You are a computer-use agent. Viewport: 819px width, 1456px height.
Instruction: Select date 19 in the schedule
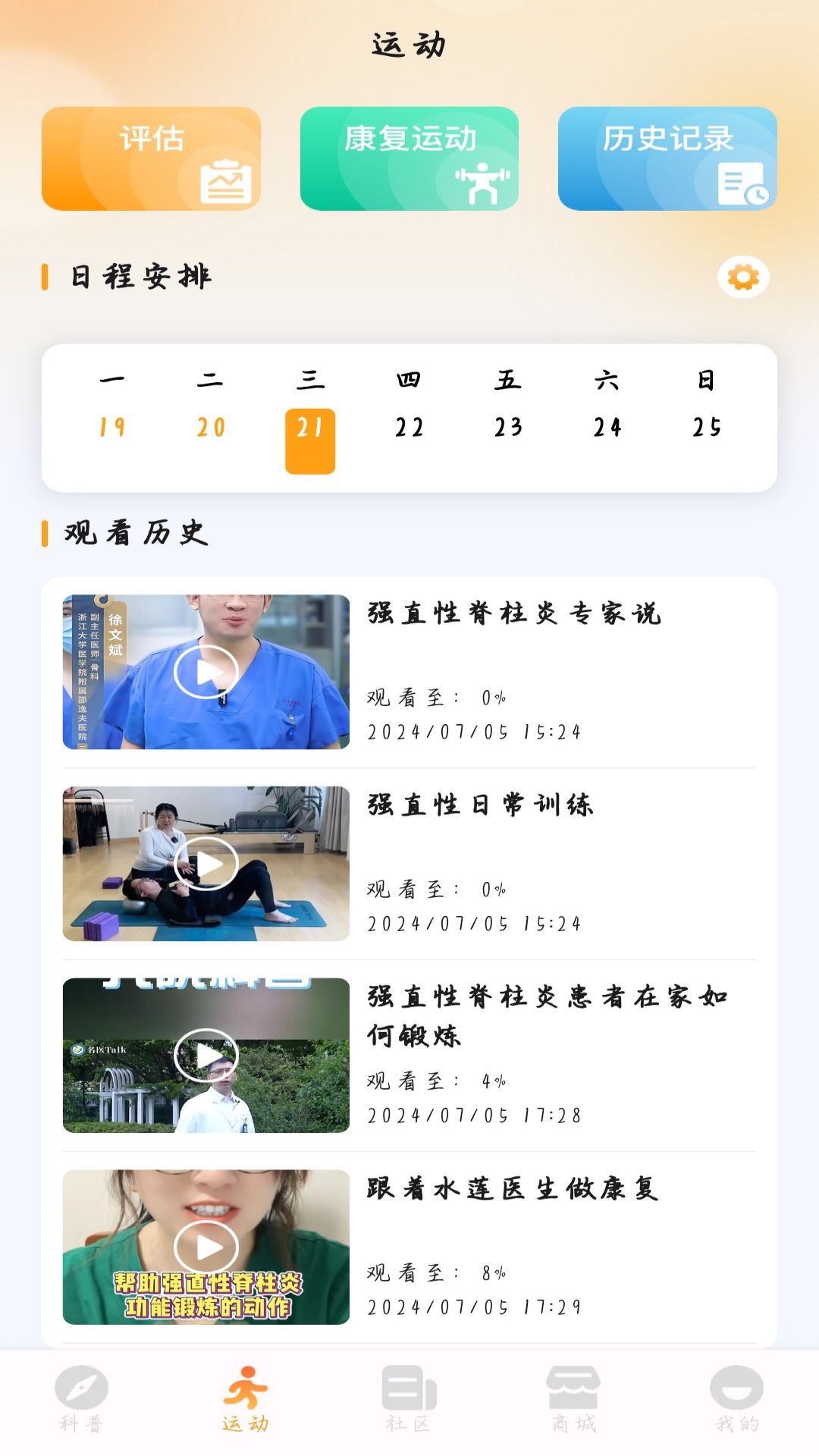click(112, 427)
